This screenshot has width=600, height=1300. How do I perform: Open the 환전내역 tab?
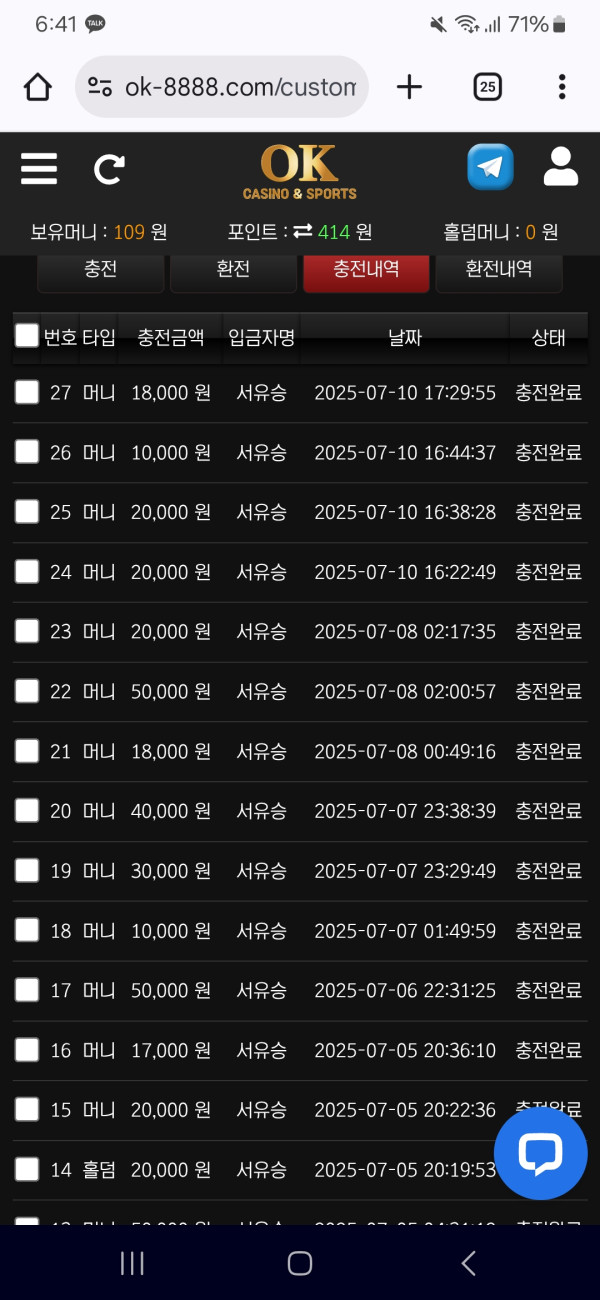(499, 270)
